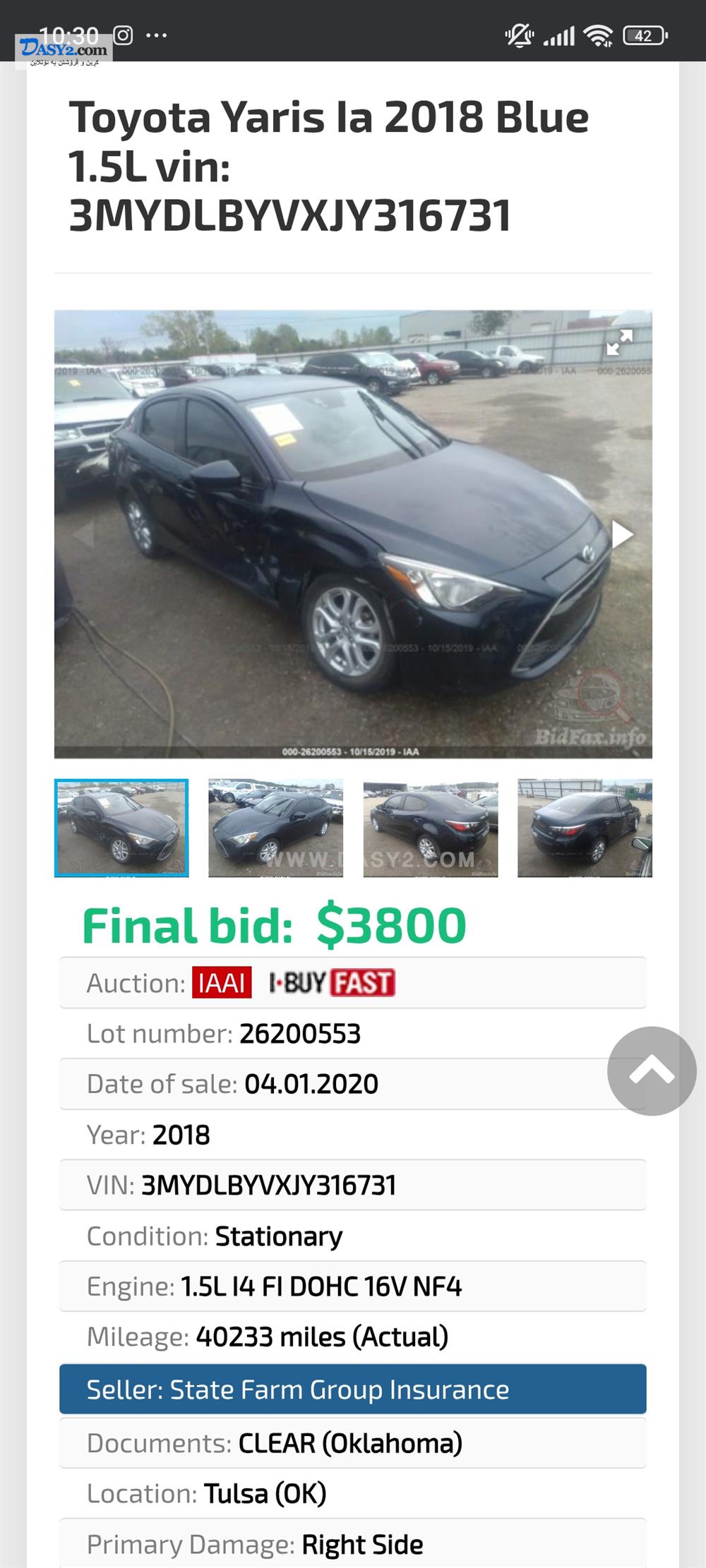Image resolution: width=706 pixels, height=1568 pixels.
Task: View the third gallery thumbnail photo
Action: 430,828
